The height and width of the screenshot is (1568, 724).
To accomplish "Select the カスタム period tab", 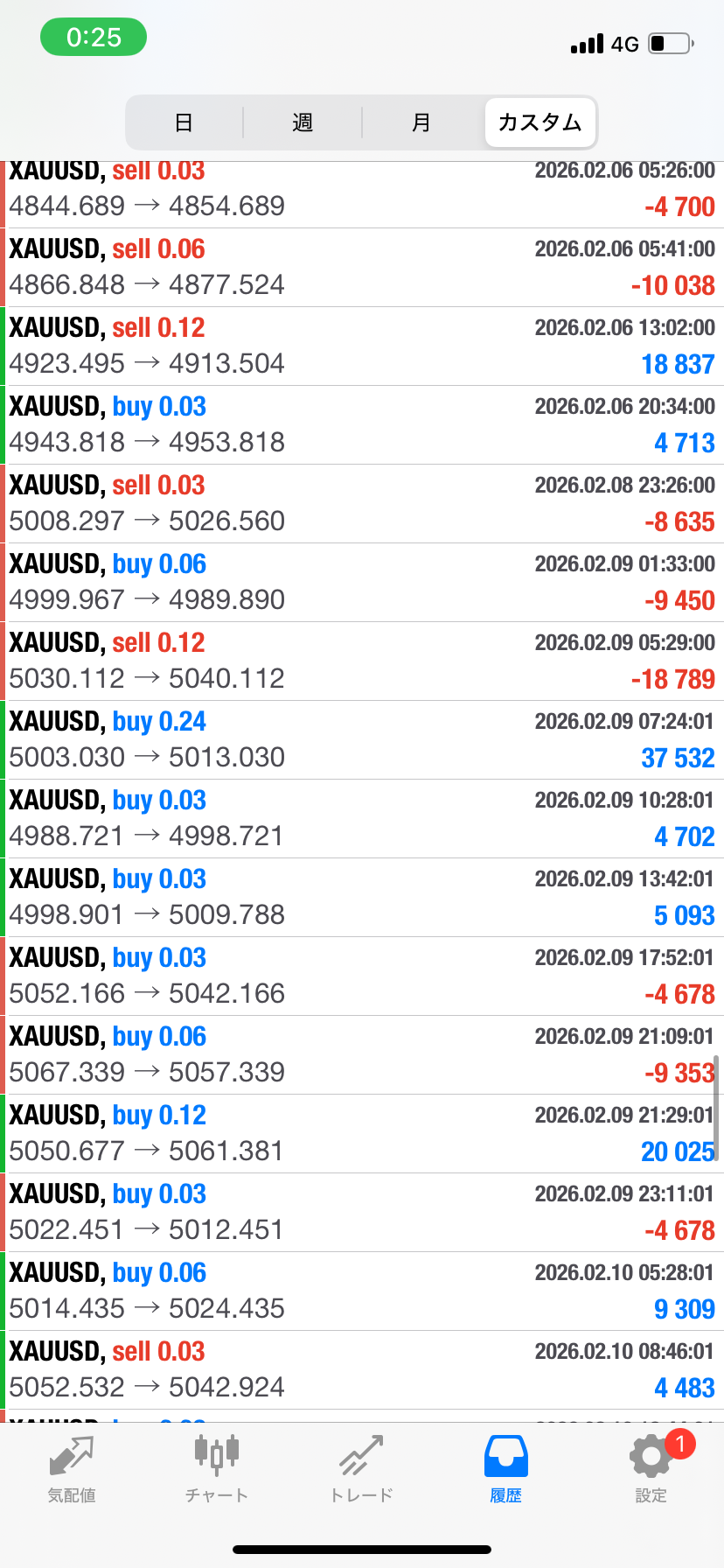I will (540, 122).
